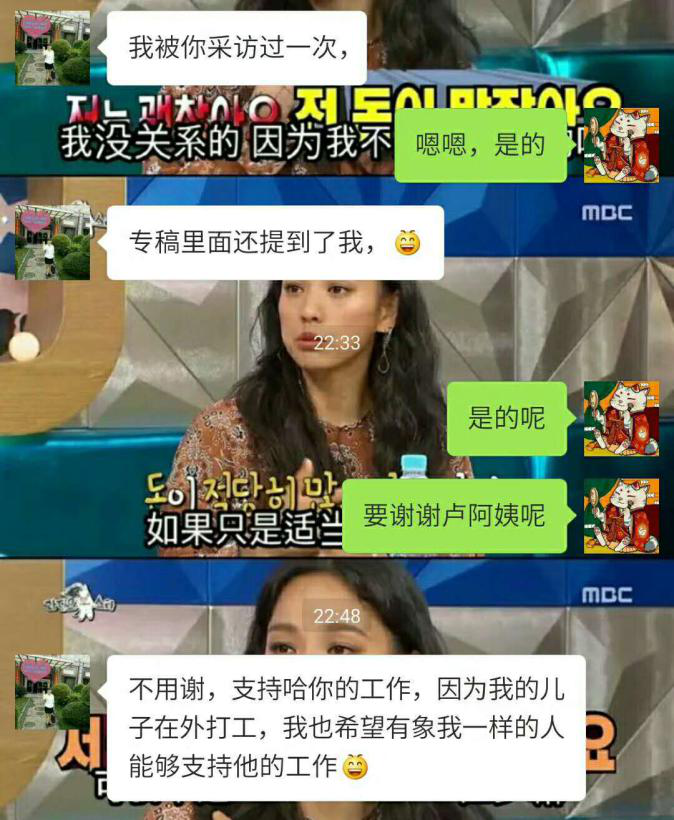The width and height of the screenshot is (674, 820).
Task: Open contact avatar beside '我被你采访过一次' message
Action: click(x=52, y=48)
